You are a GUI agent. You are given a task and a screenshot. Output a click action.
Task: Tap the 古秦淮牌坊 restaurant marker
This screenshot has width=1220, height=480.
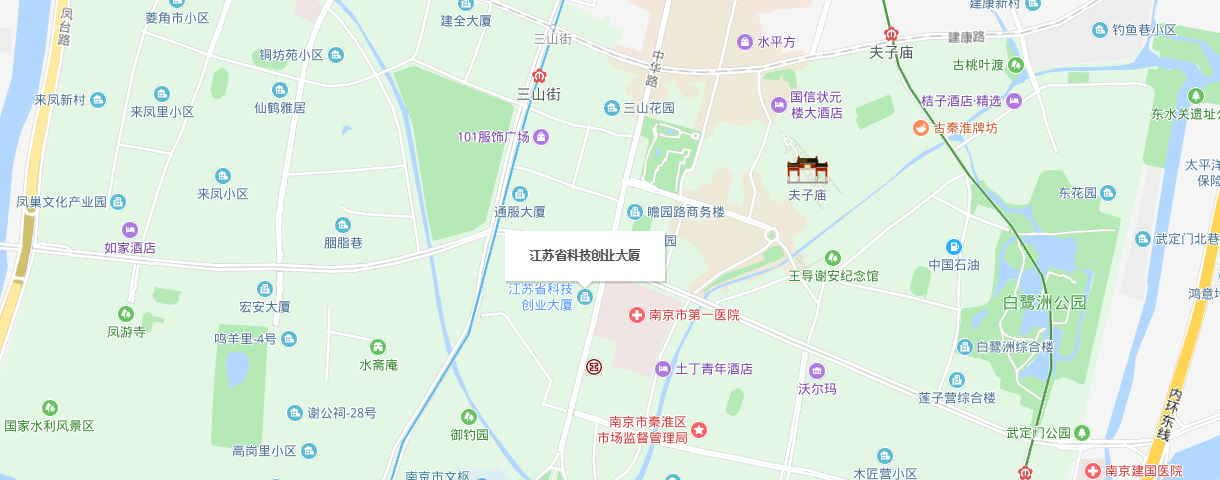pos(920,128)
